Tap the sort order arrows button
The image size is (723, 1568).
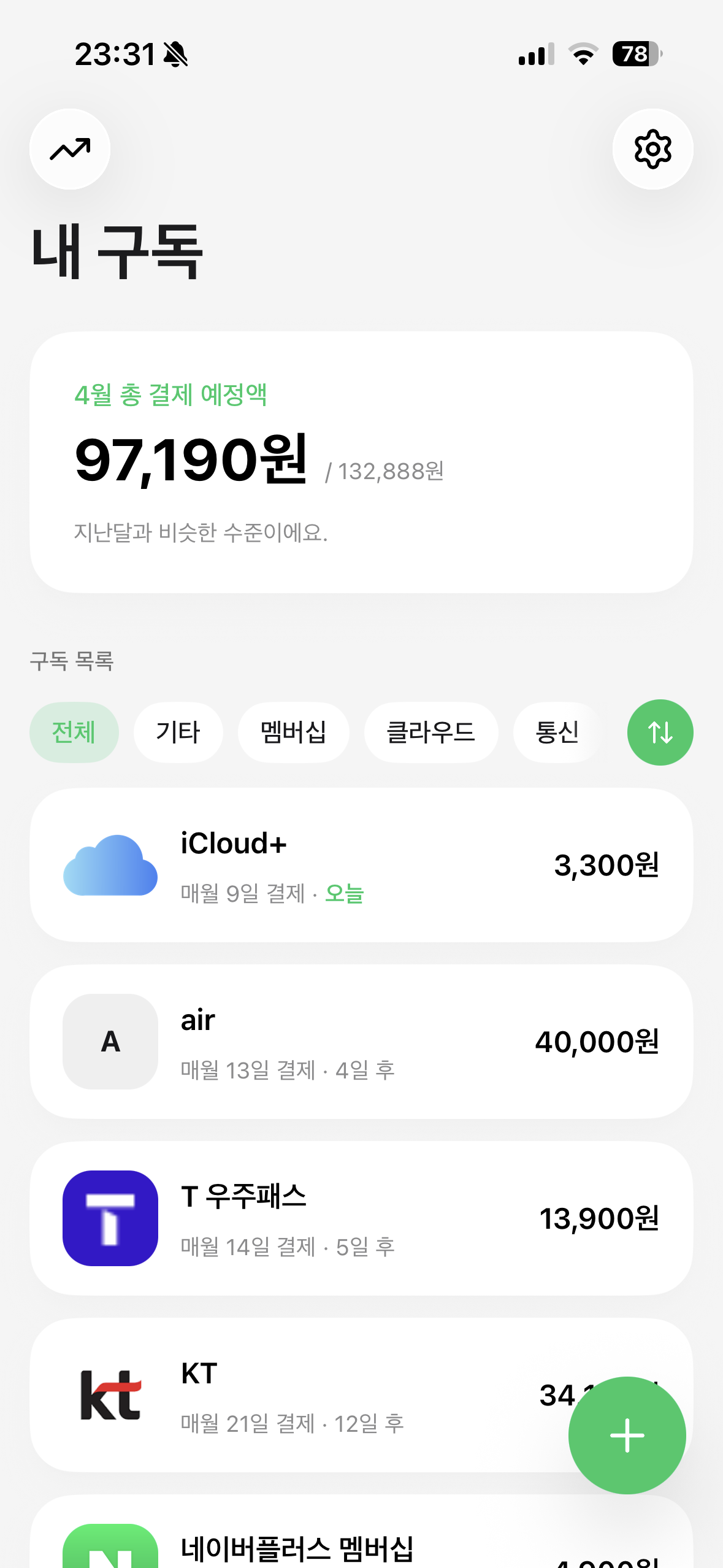pos(660,732)
